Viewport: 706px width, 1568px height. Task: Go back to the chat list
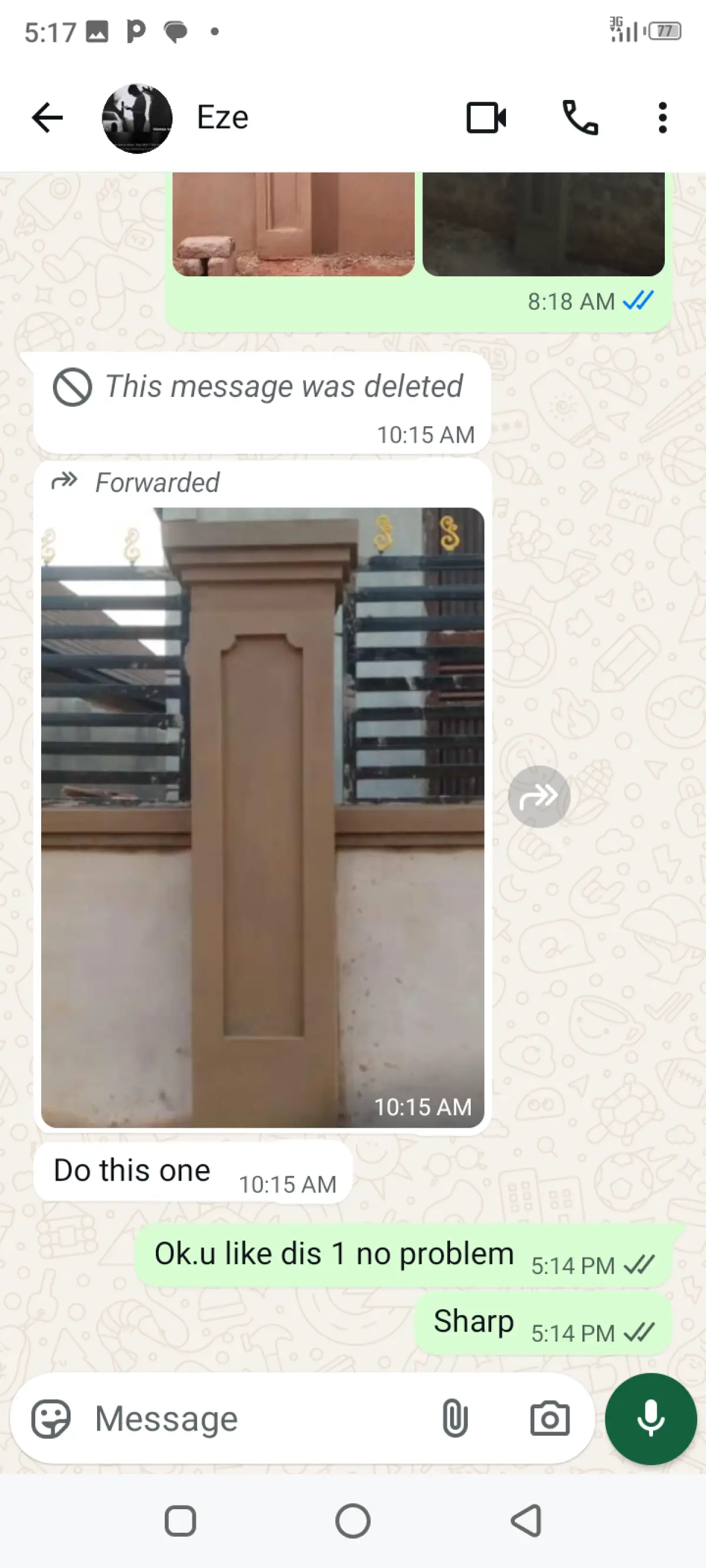tap(47, 118)
